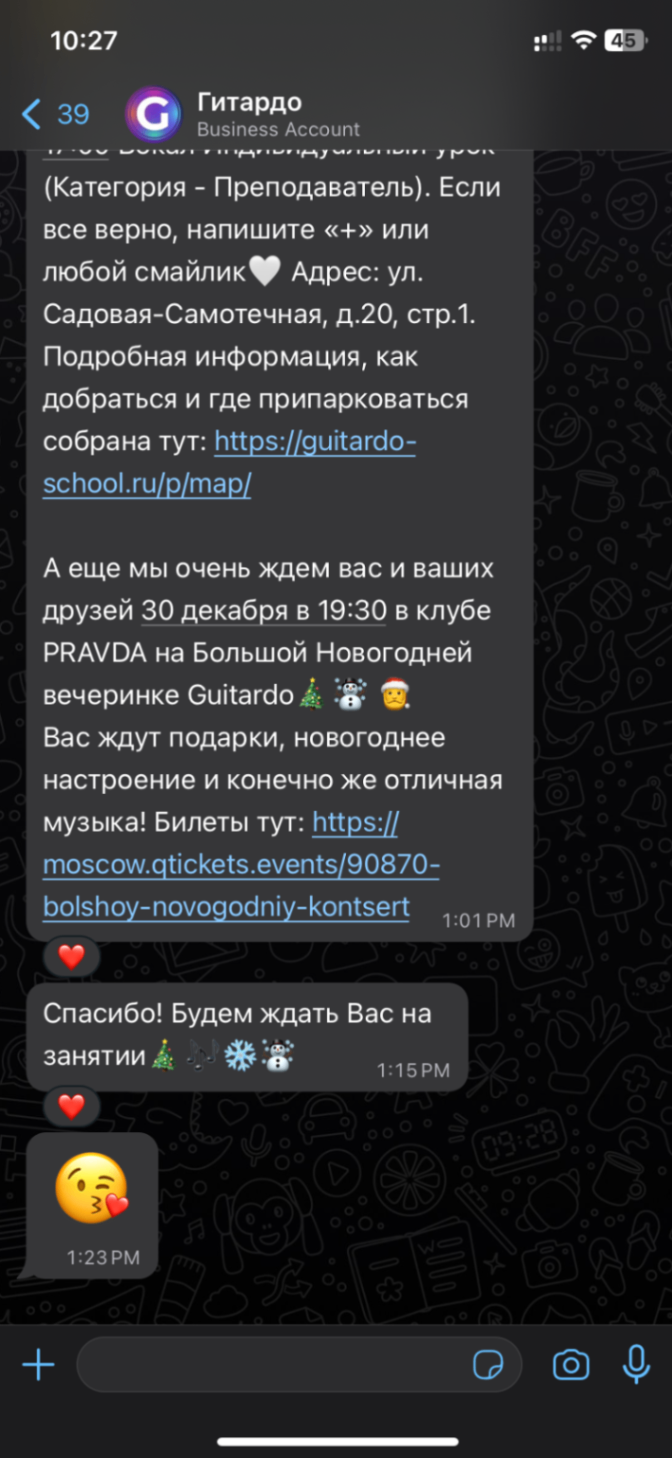The image size is (672, 1458).
Task: Tap the 30 декабря в 19:30 date link
Action: pos(263,610)
